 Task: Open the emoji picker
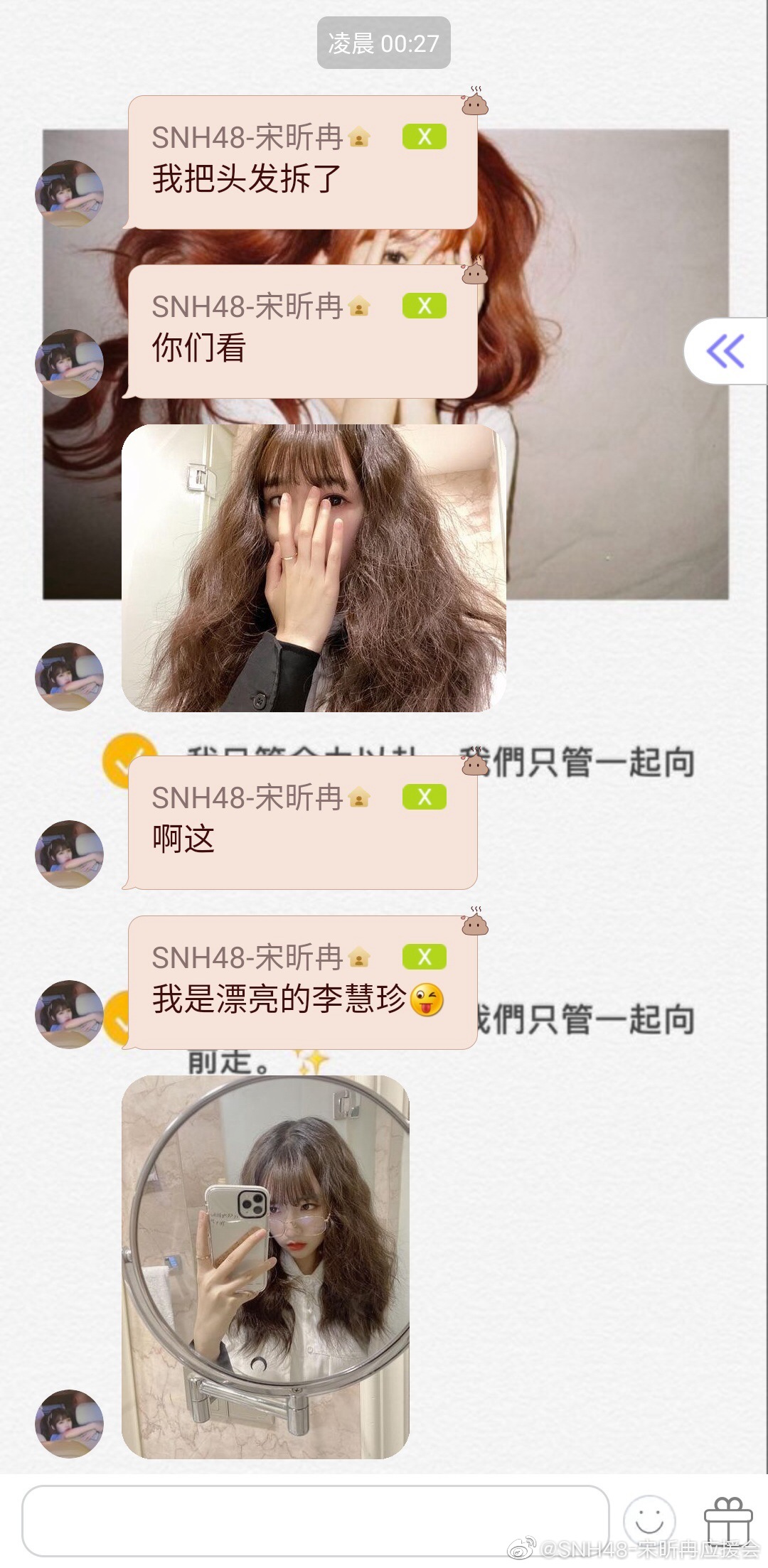(649, 1520)
